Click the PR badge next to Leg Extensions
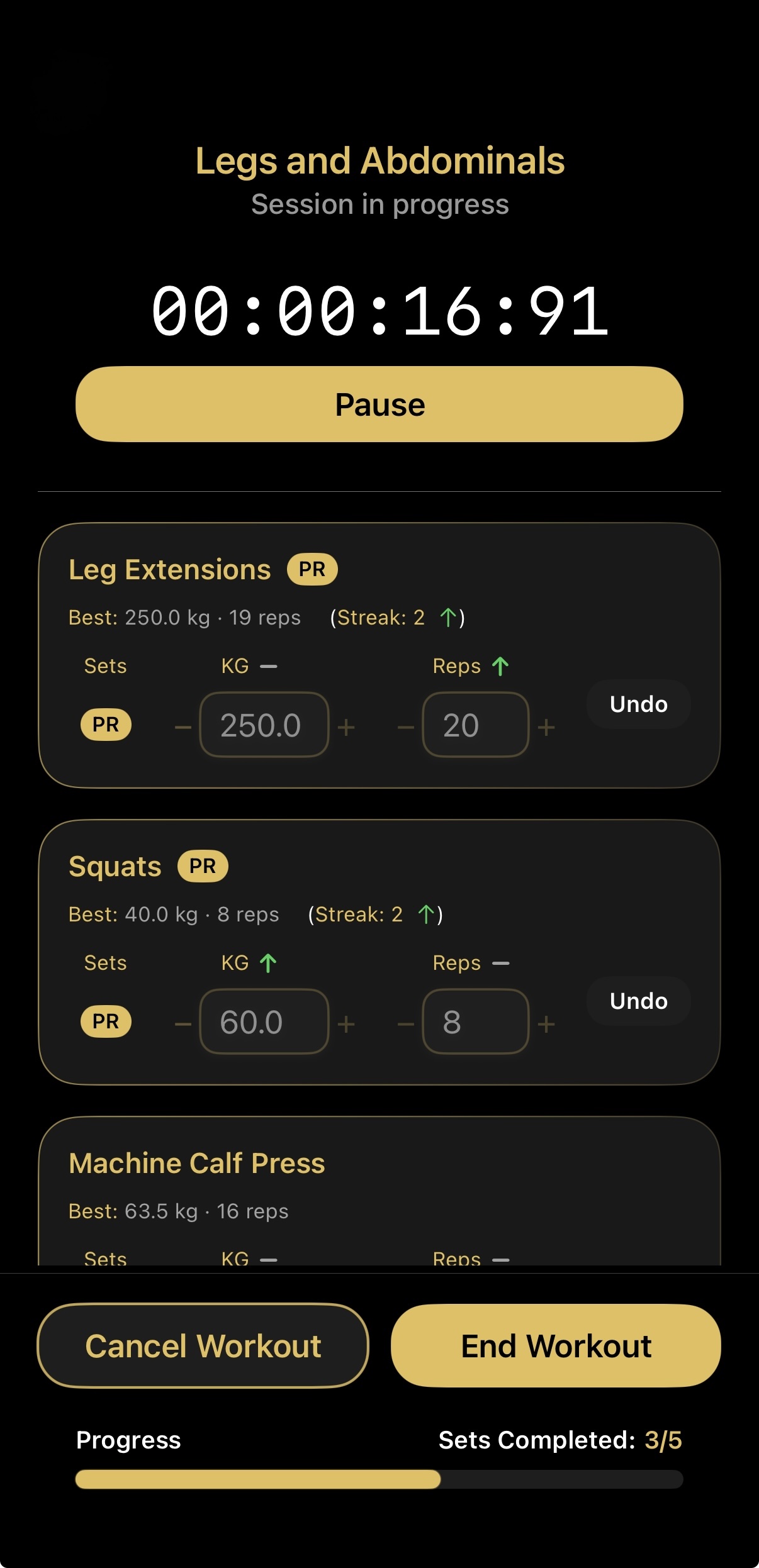Screen dimensions: 759x1568 pos(312,569)
